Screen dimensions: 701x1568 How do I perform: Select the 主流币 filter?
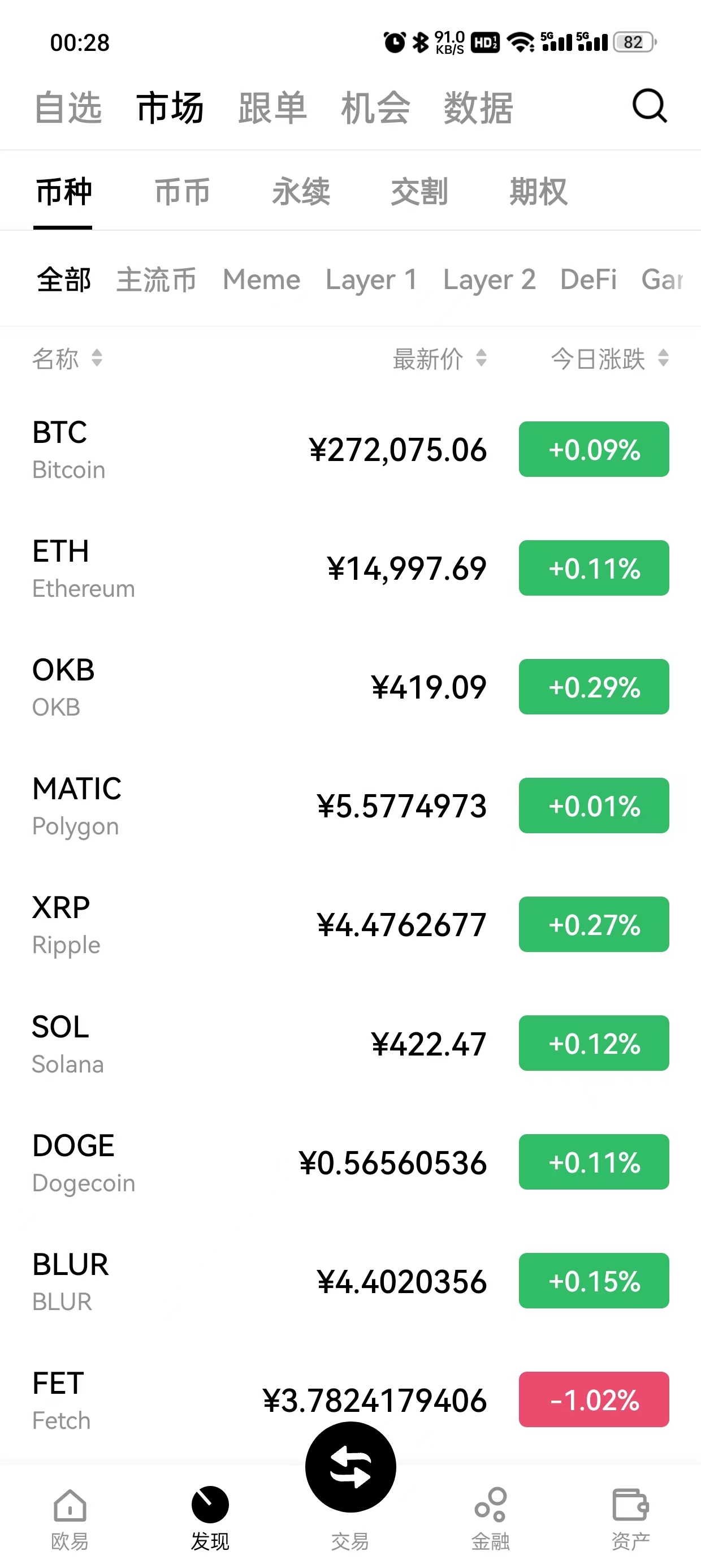click(156, 279)
